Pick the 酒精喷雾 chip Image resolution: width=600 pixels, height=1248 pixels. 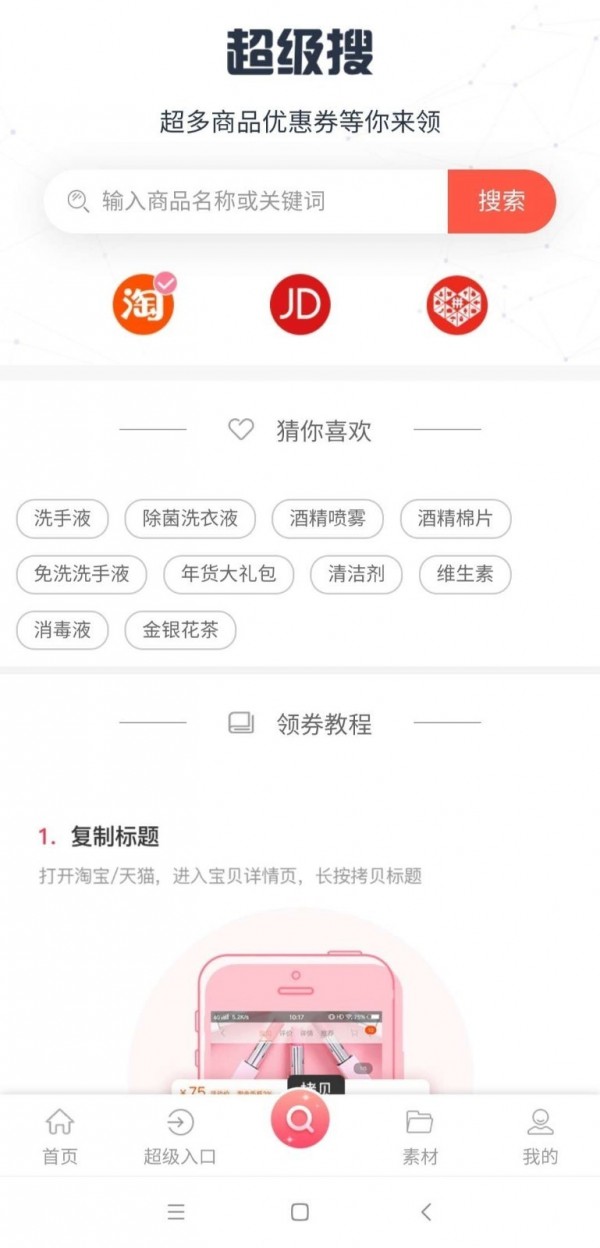(x=328, y=518)
